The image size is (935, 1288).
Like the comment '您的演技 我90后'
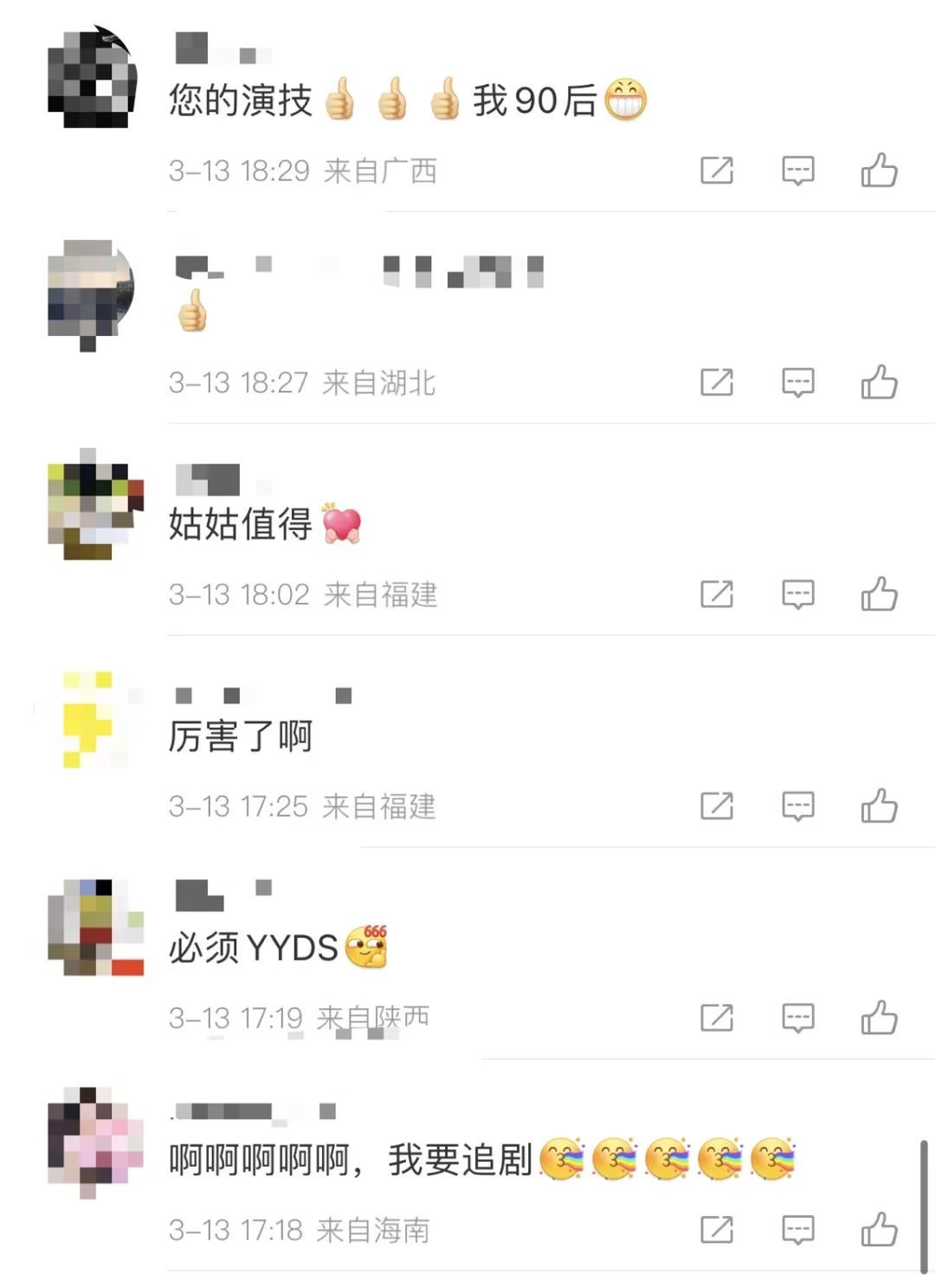click(879, 171)
